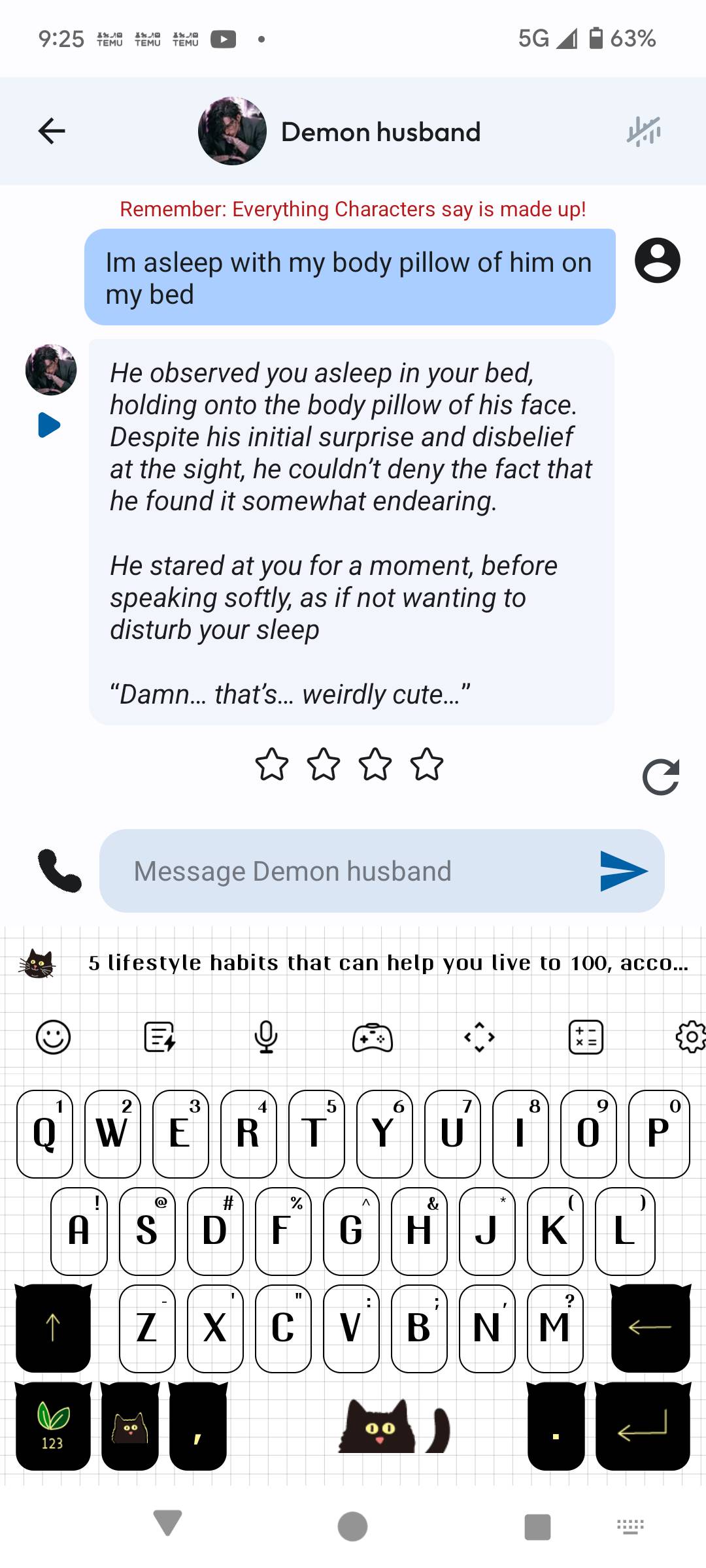This screenshot has width=706, height=1568.
Task: Open the lifestyle habits news suggestion
Action: pyautogui.click(x=388, y=963)
